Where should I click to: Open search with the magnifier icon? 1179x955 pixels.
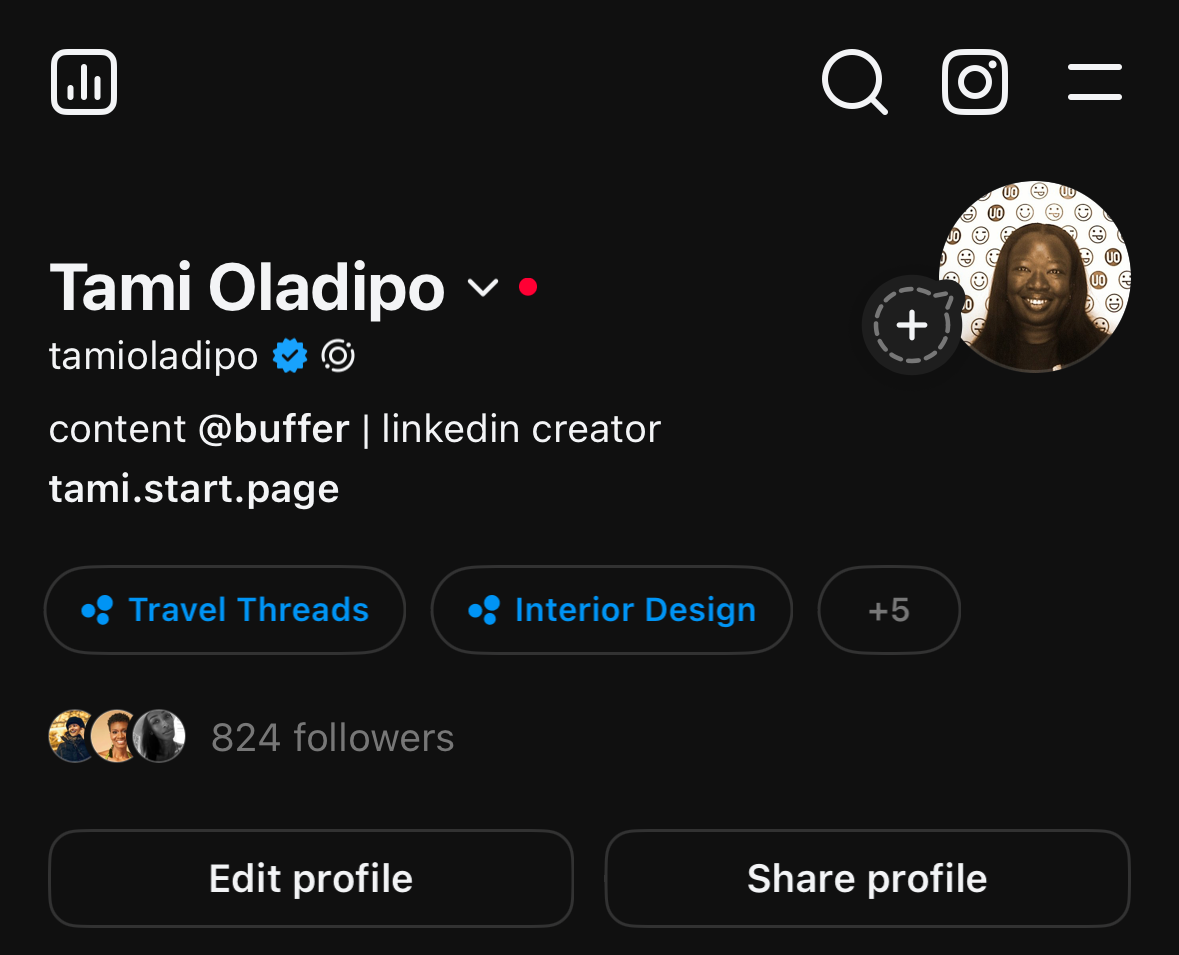tap(854, 82)
